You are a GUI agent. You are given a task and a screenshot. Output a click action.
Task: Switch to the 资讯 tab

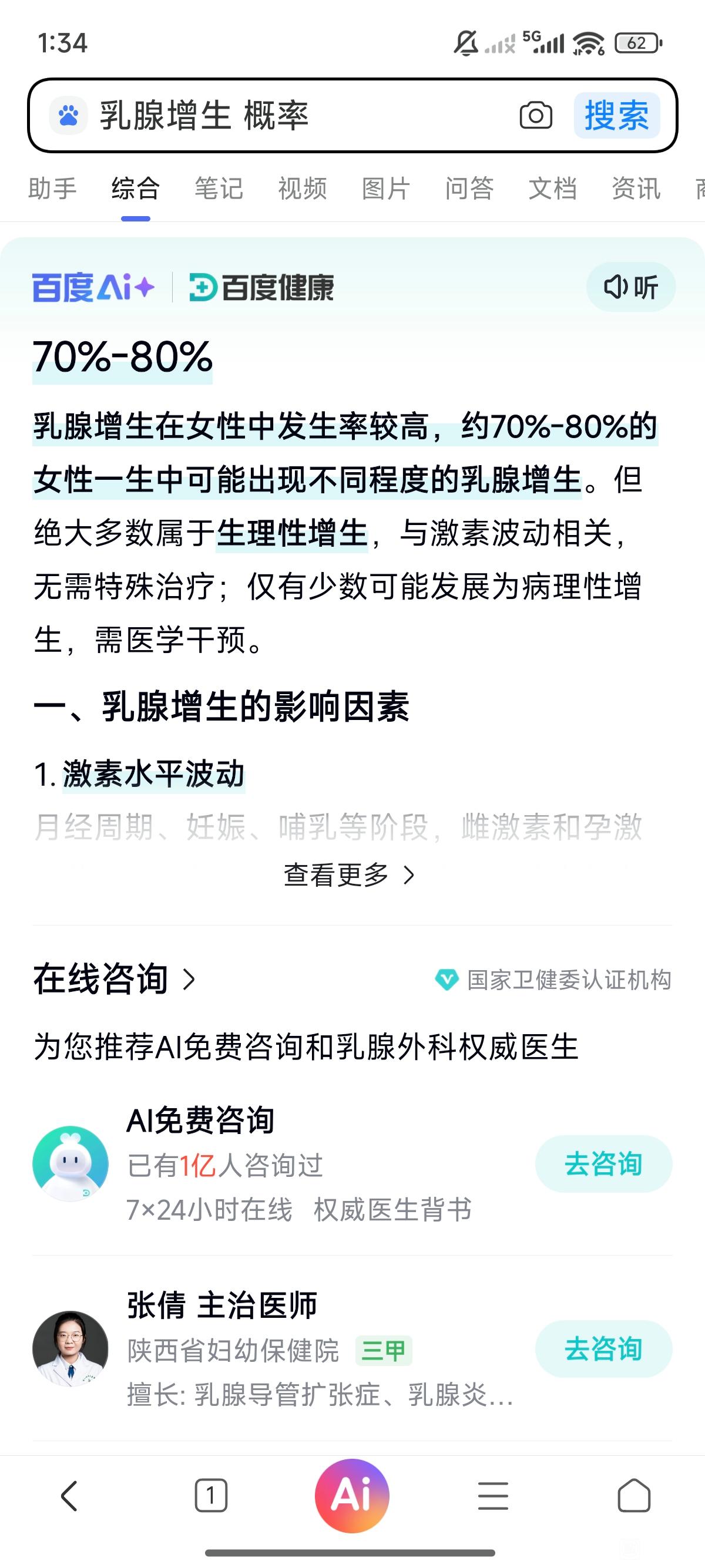tap(636, 188)
